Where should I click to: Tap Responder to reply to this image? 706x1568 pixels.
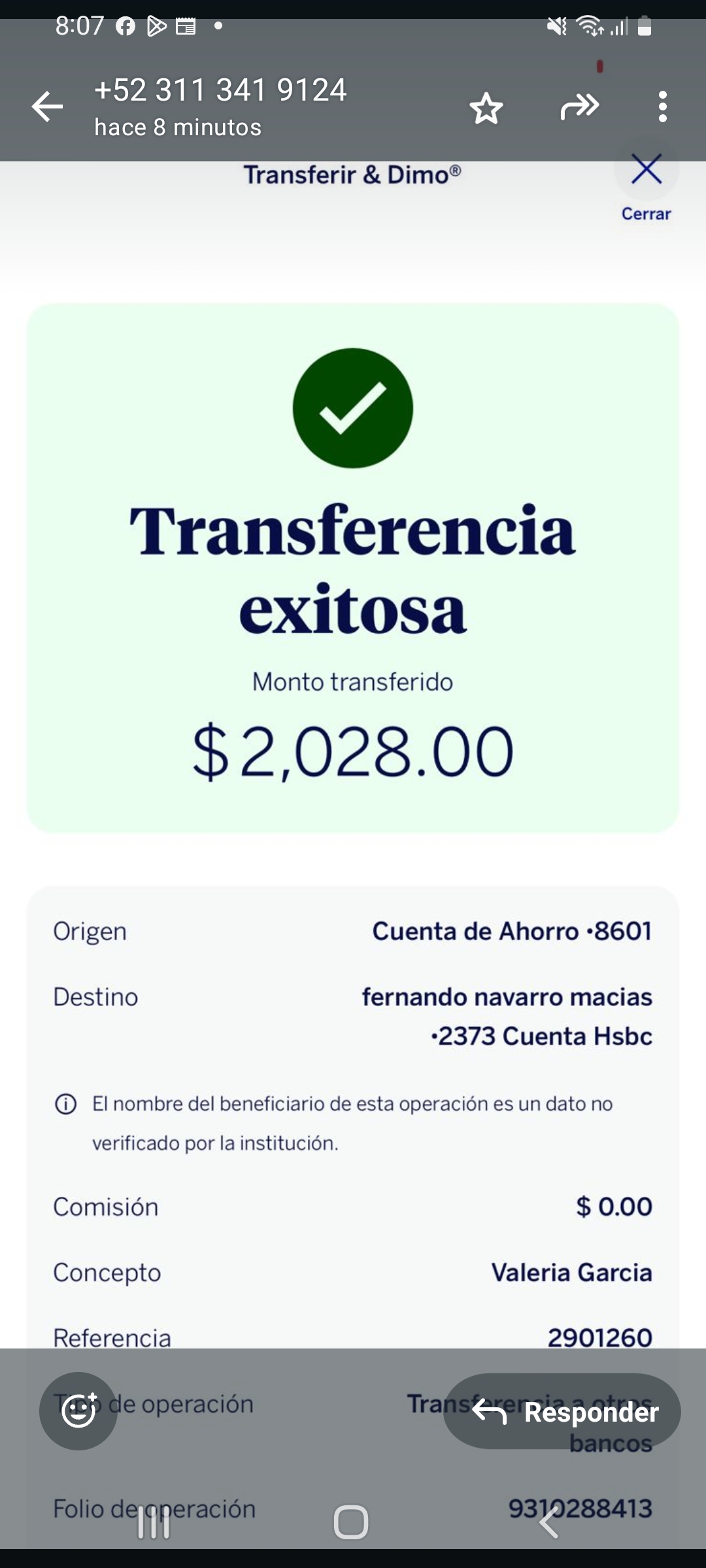[562, 1412]
